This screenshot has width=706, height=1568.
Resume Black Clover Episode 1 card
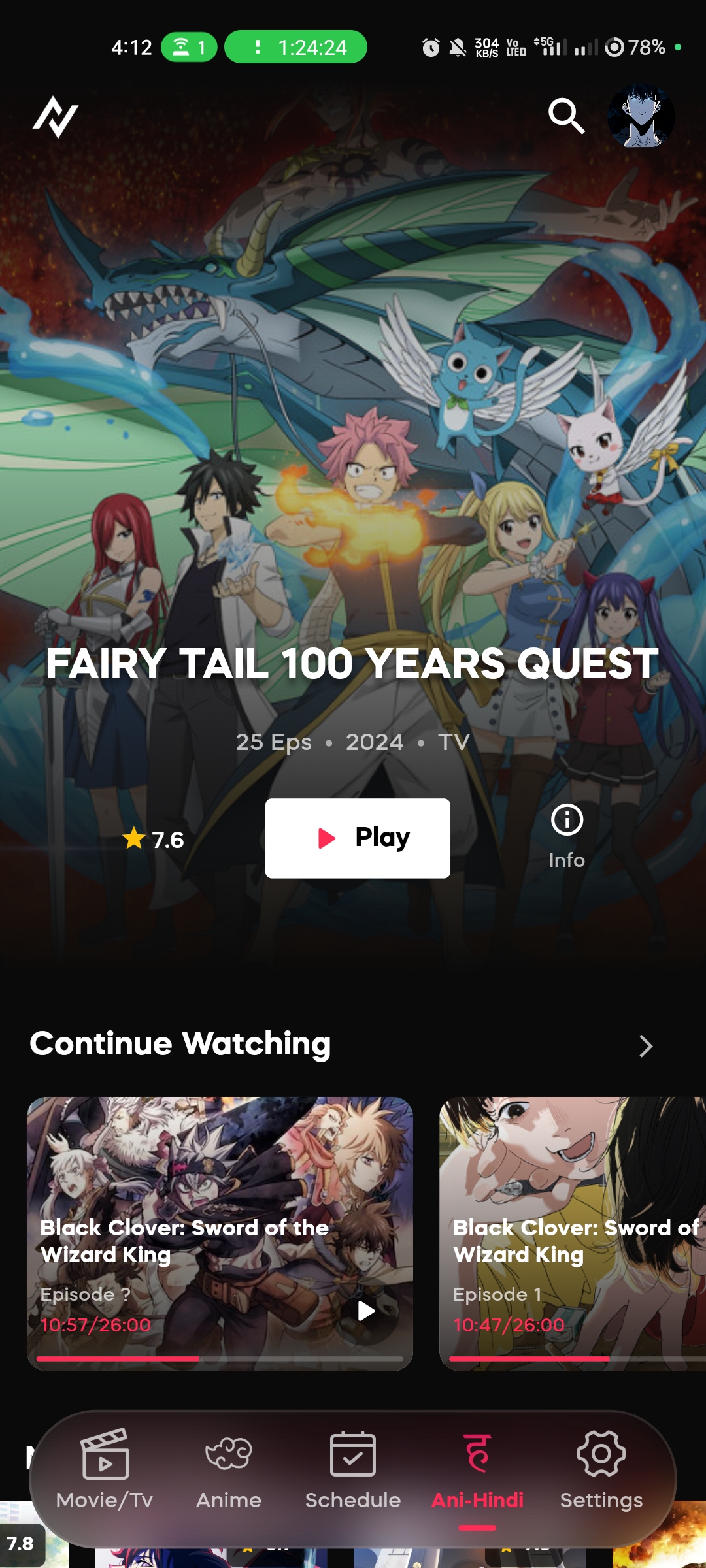[x=572, y=1233]
